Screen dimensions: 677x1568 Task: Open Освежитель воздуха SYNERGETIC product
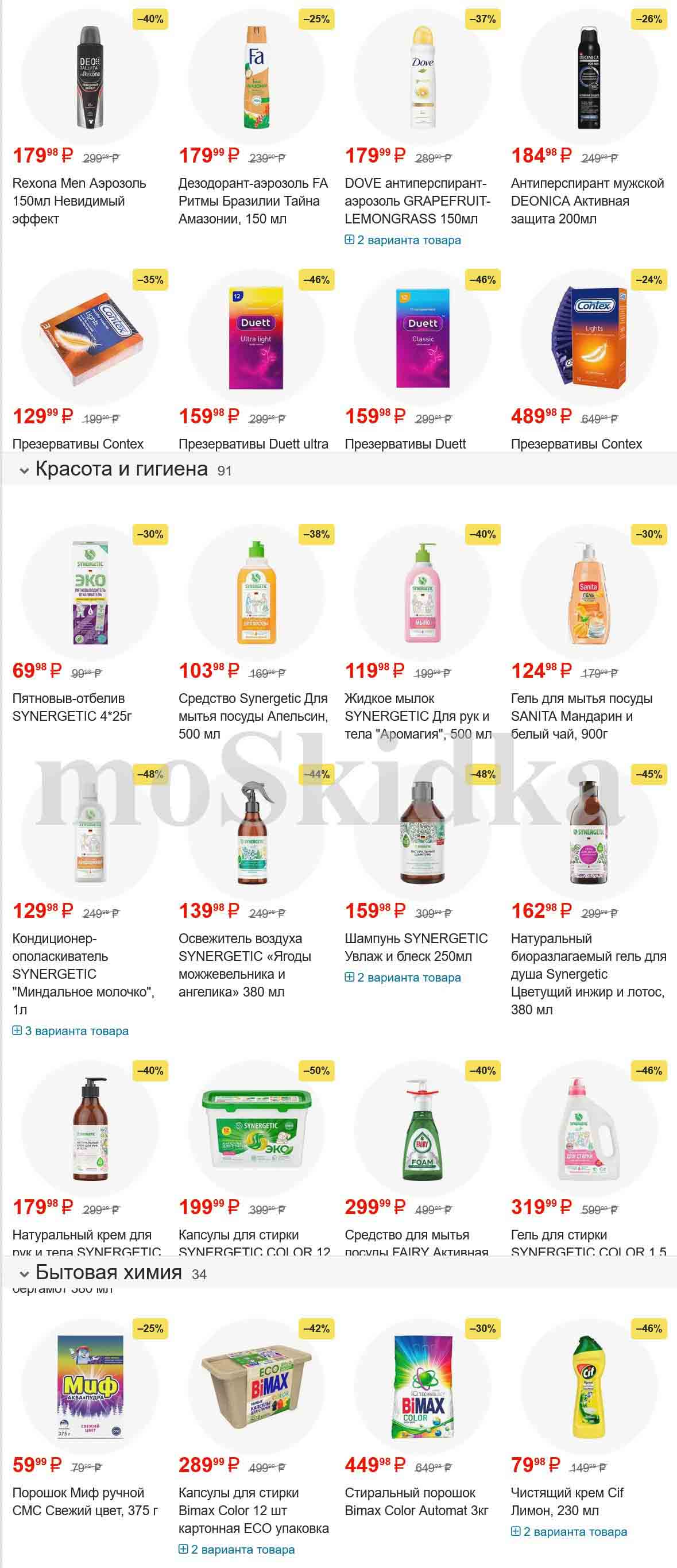(x=244, y=964)
